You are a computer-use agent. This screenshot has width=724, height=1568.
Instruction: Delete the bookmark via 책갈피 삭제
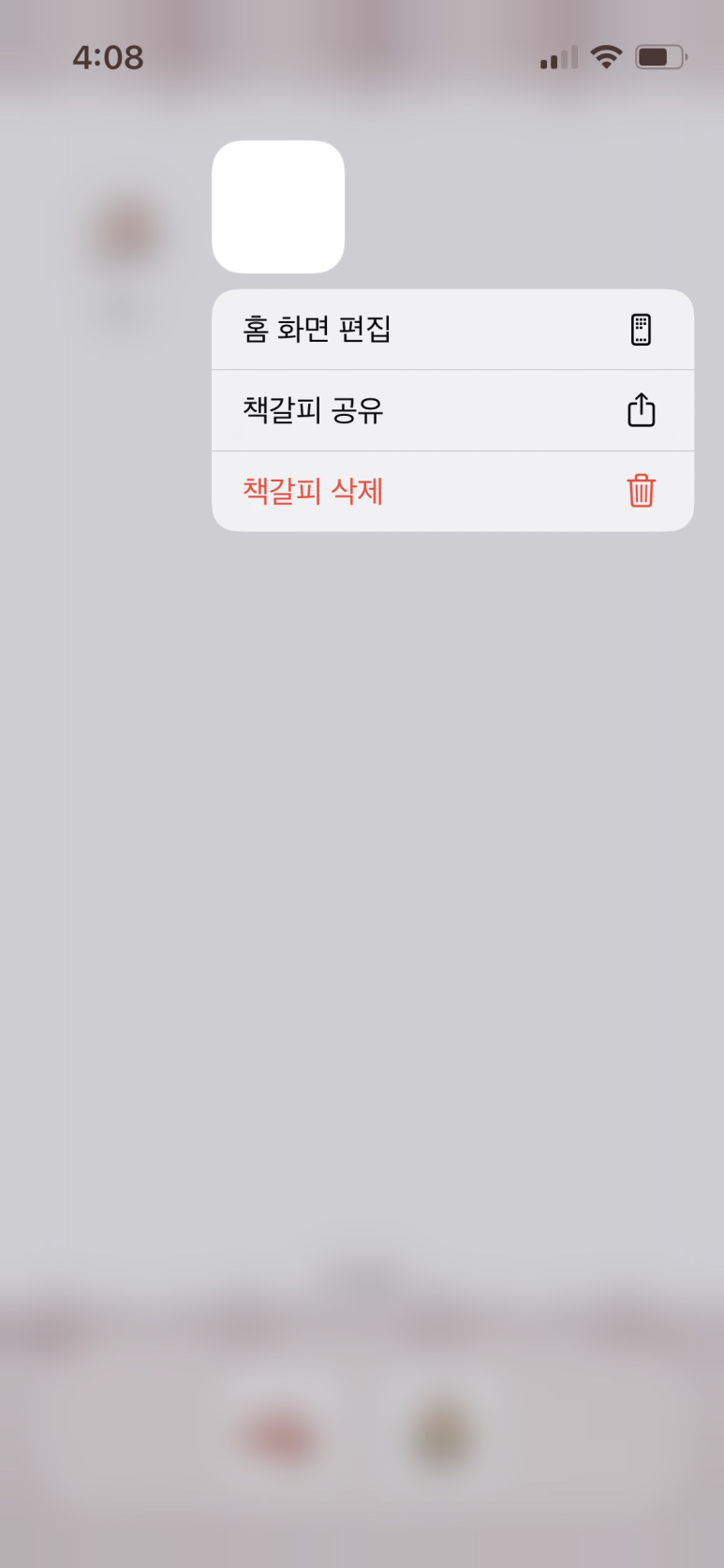452,491
